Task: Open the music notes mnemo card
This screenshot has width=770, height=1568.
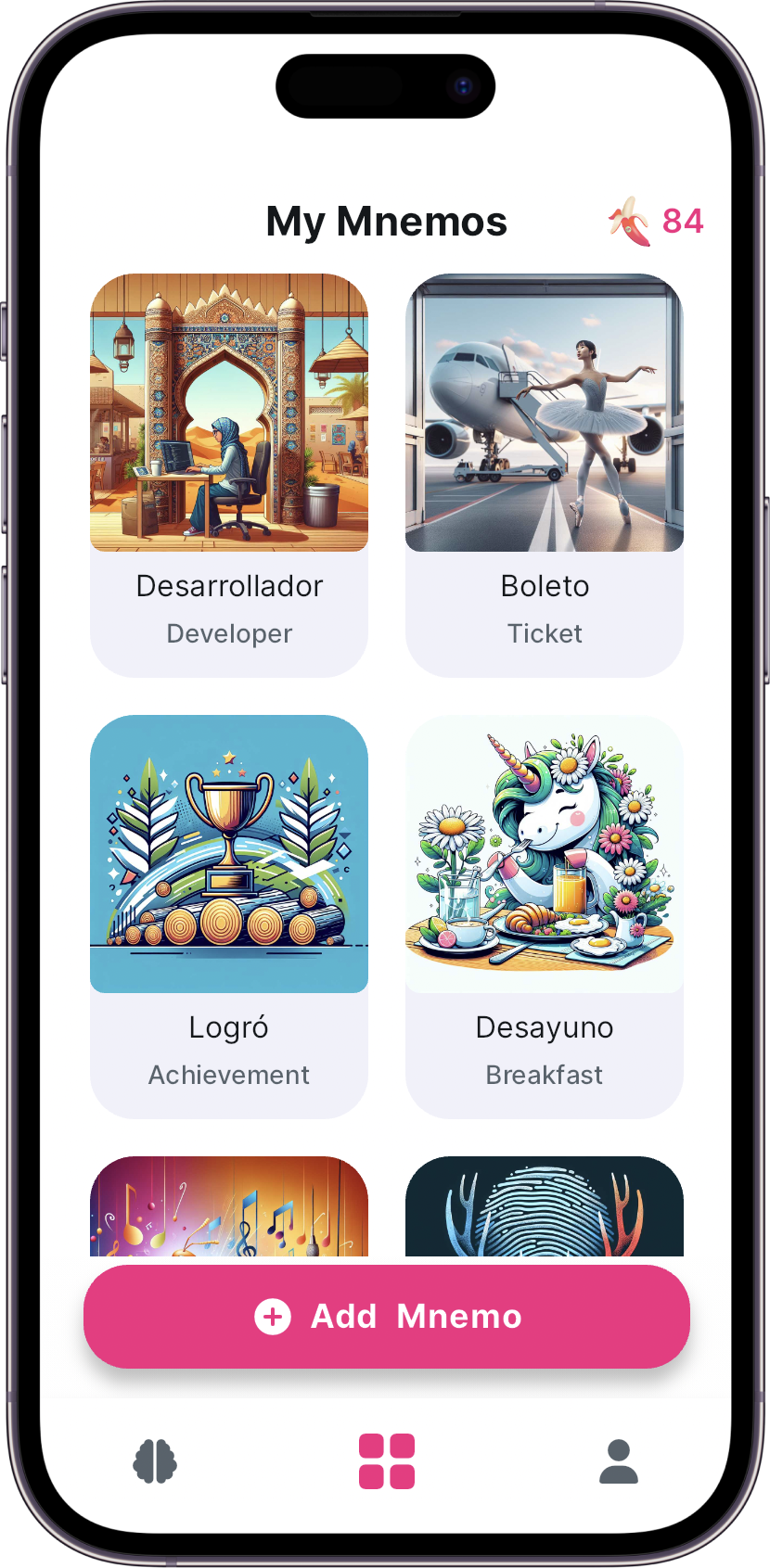Action: pyautogui.click(x=229, y=1207)
